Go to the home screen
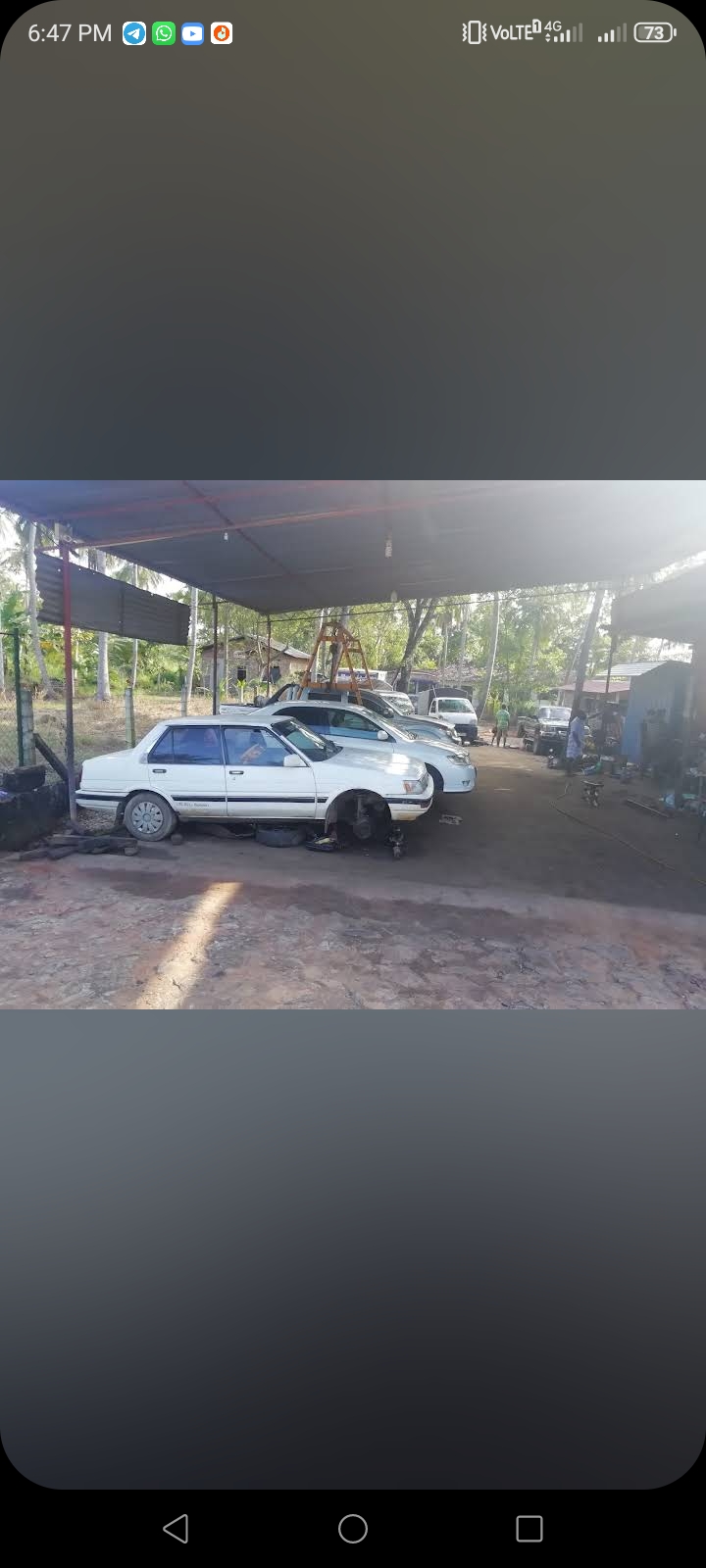Image resolution: width=706 pixels, height=1568 pixels. (353, 1528)
